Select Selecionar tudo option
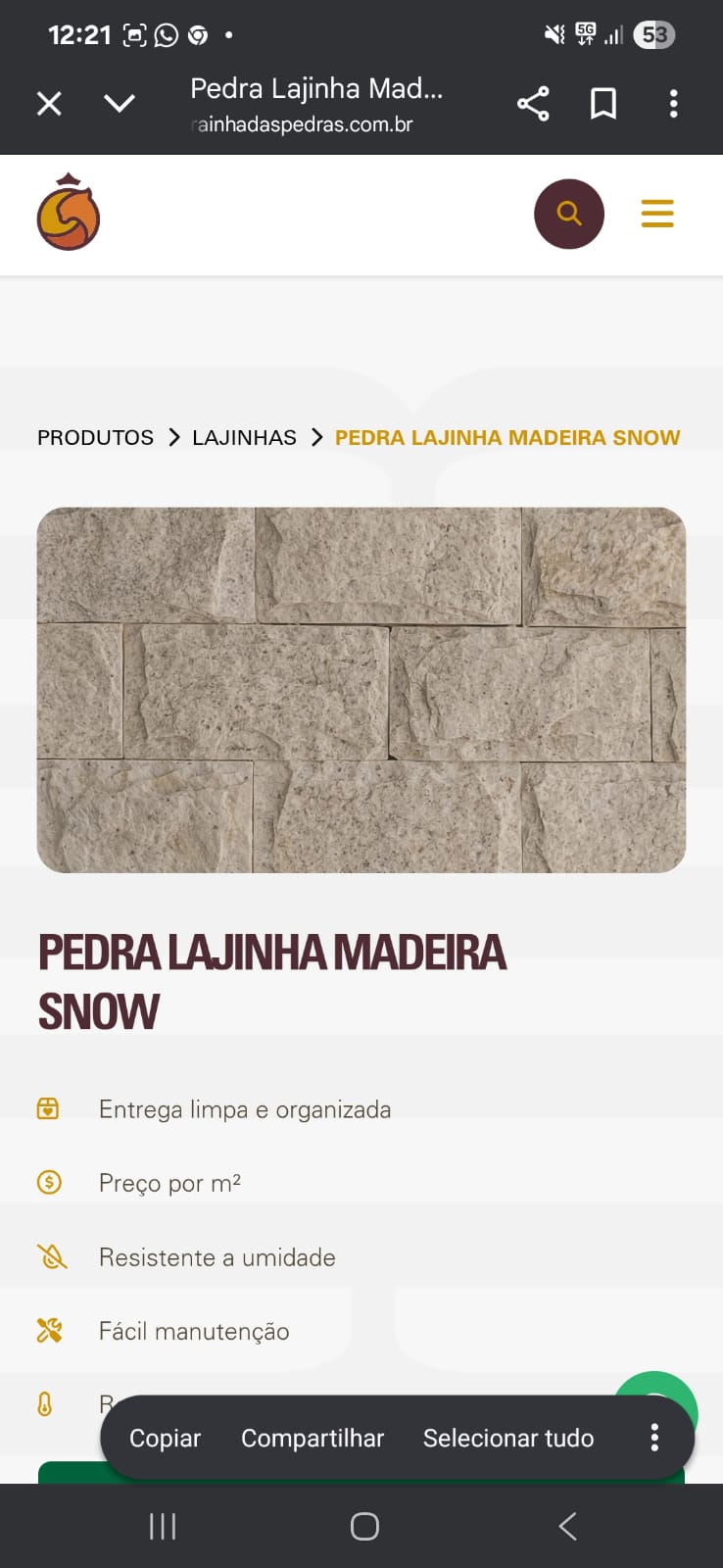 click(508, 1438)
